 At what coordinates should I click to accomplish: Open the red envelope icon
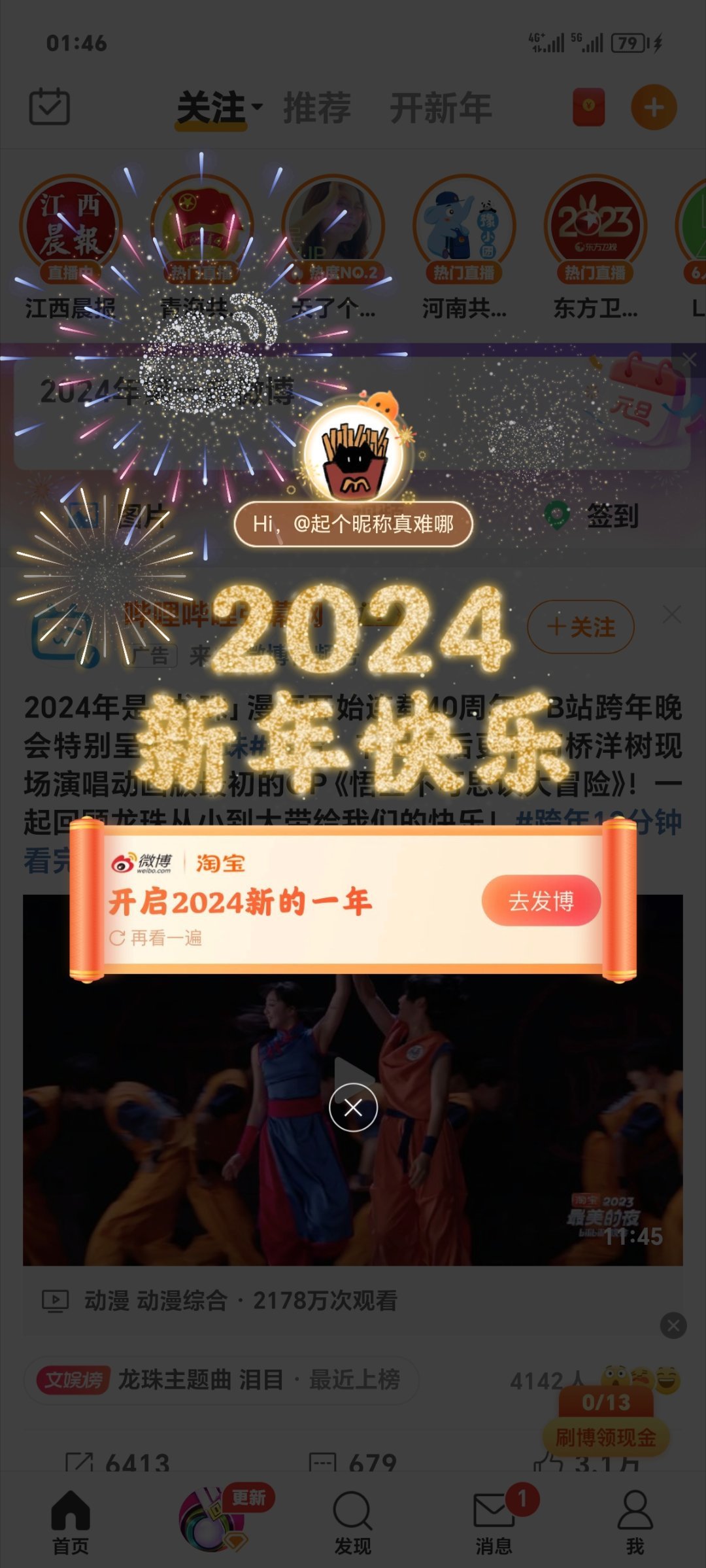(588, 107)
